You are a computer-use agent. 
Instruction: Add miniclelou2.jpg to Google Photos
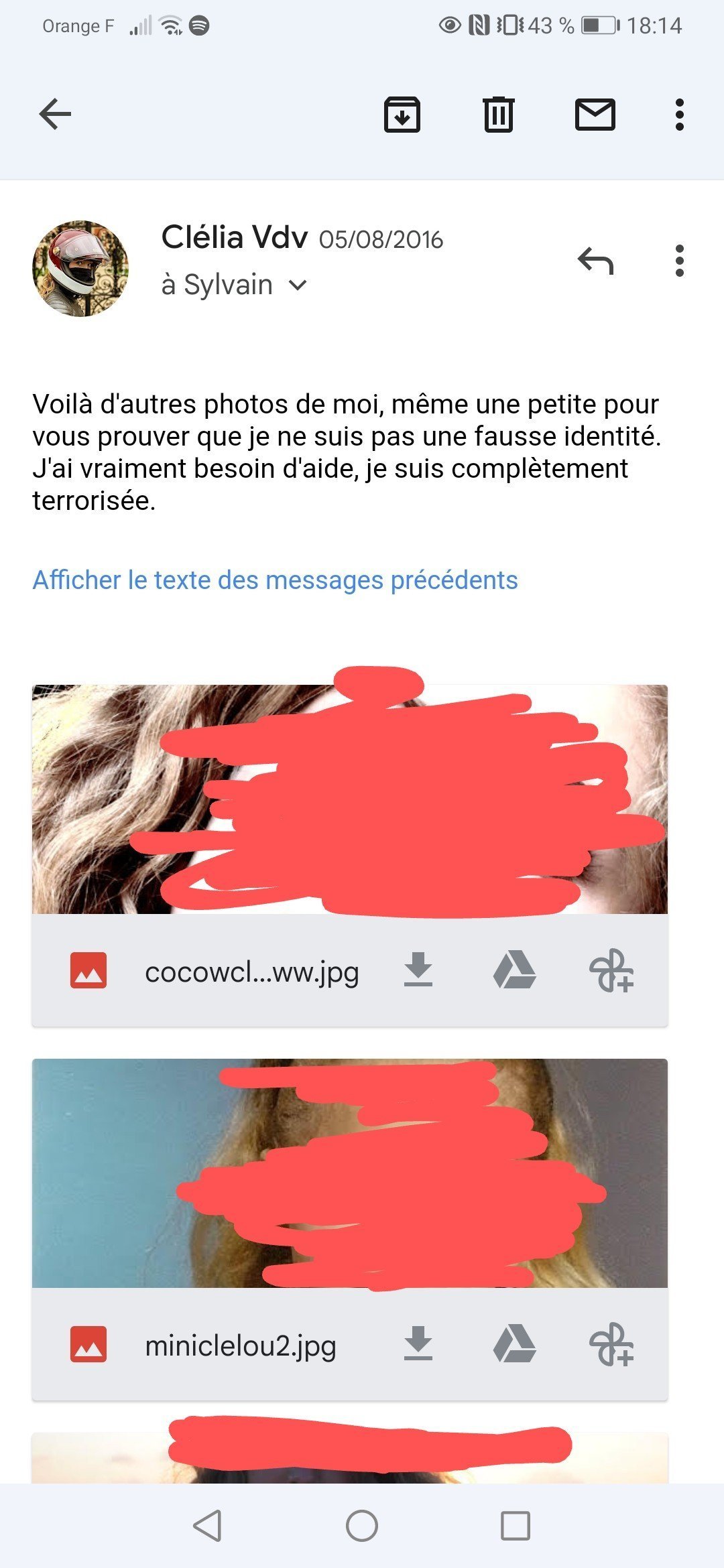point(611,1344)
